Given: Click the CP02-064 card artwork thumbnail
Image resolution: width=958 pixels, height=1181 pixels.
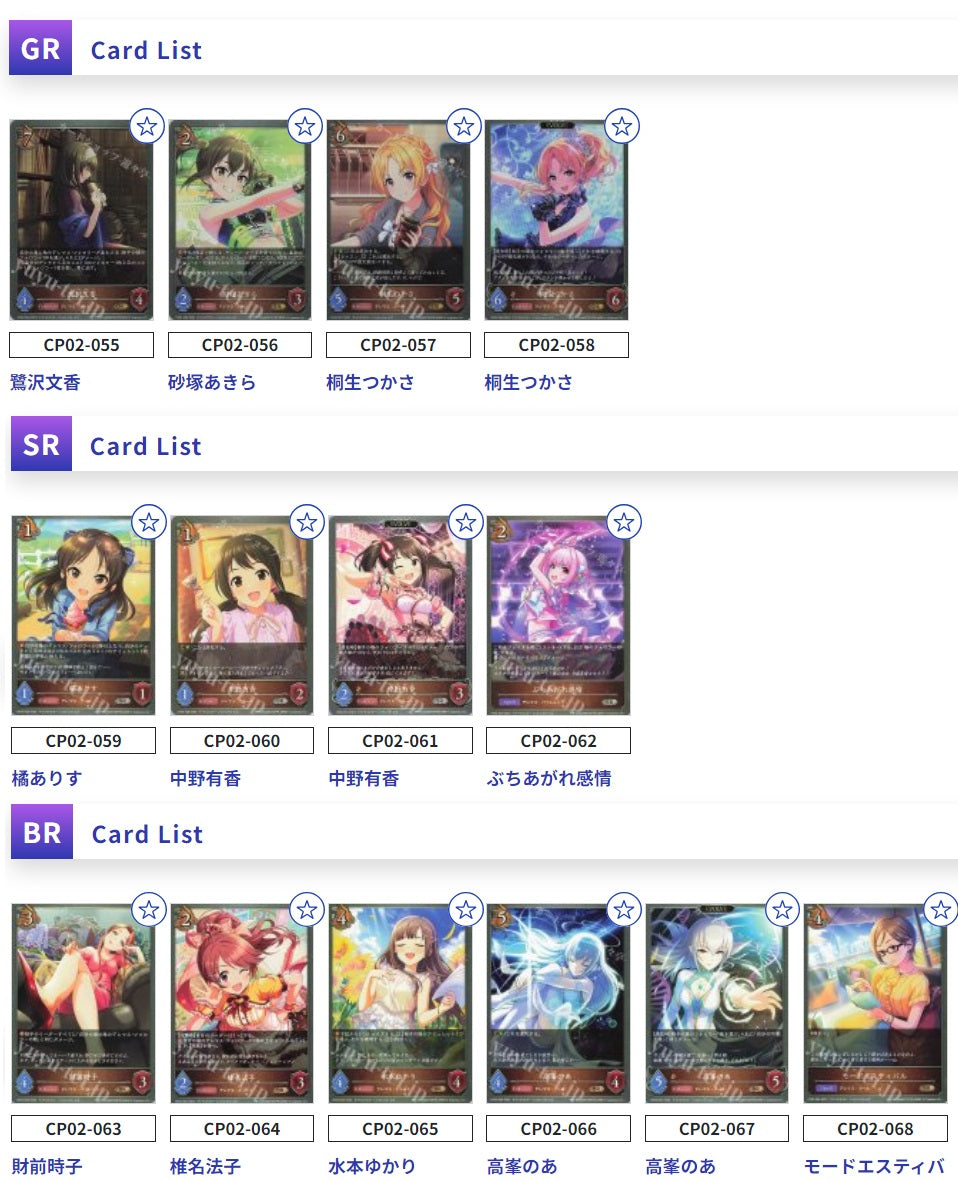Looking at the screenshot, I should (x=242, y=1003).
